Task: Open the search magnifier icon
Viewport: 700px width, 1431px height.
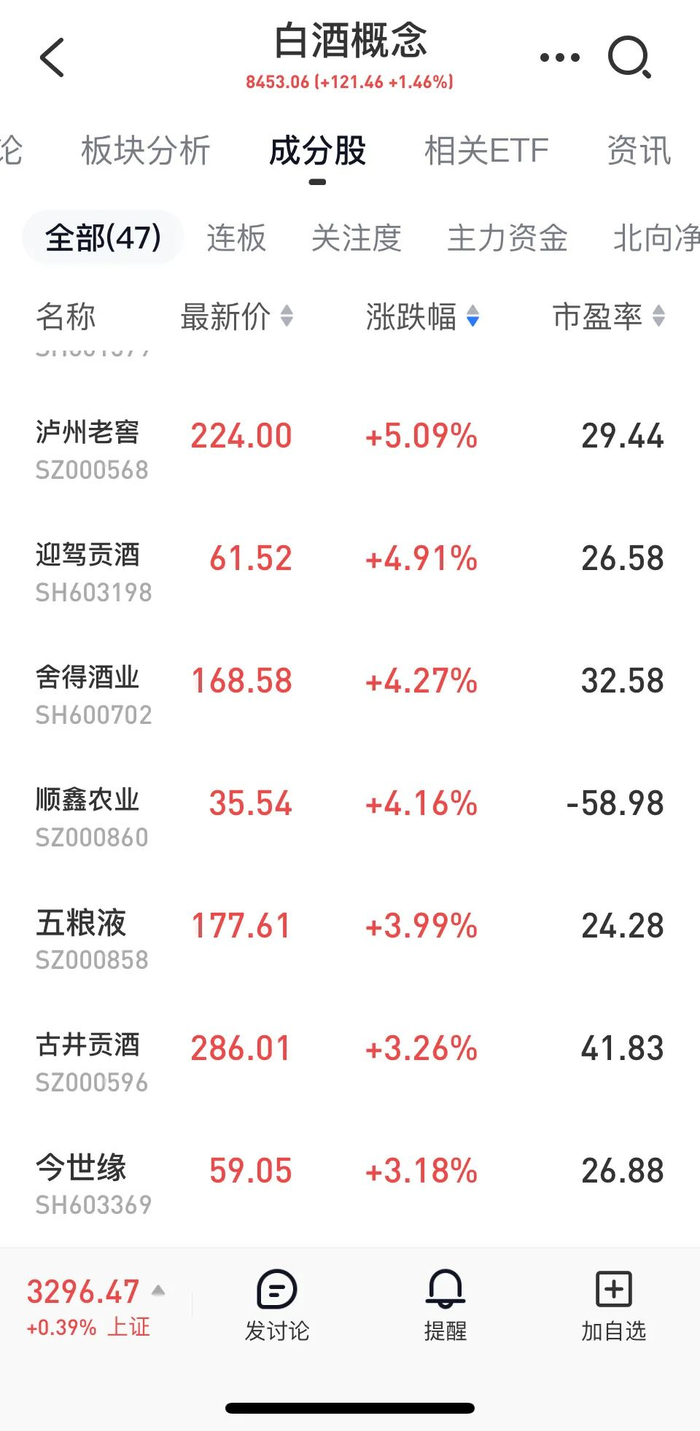Action: [630, 58]
